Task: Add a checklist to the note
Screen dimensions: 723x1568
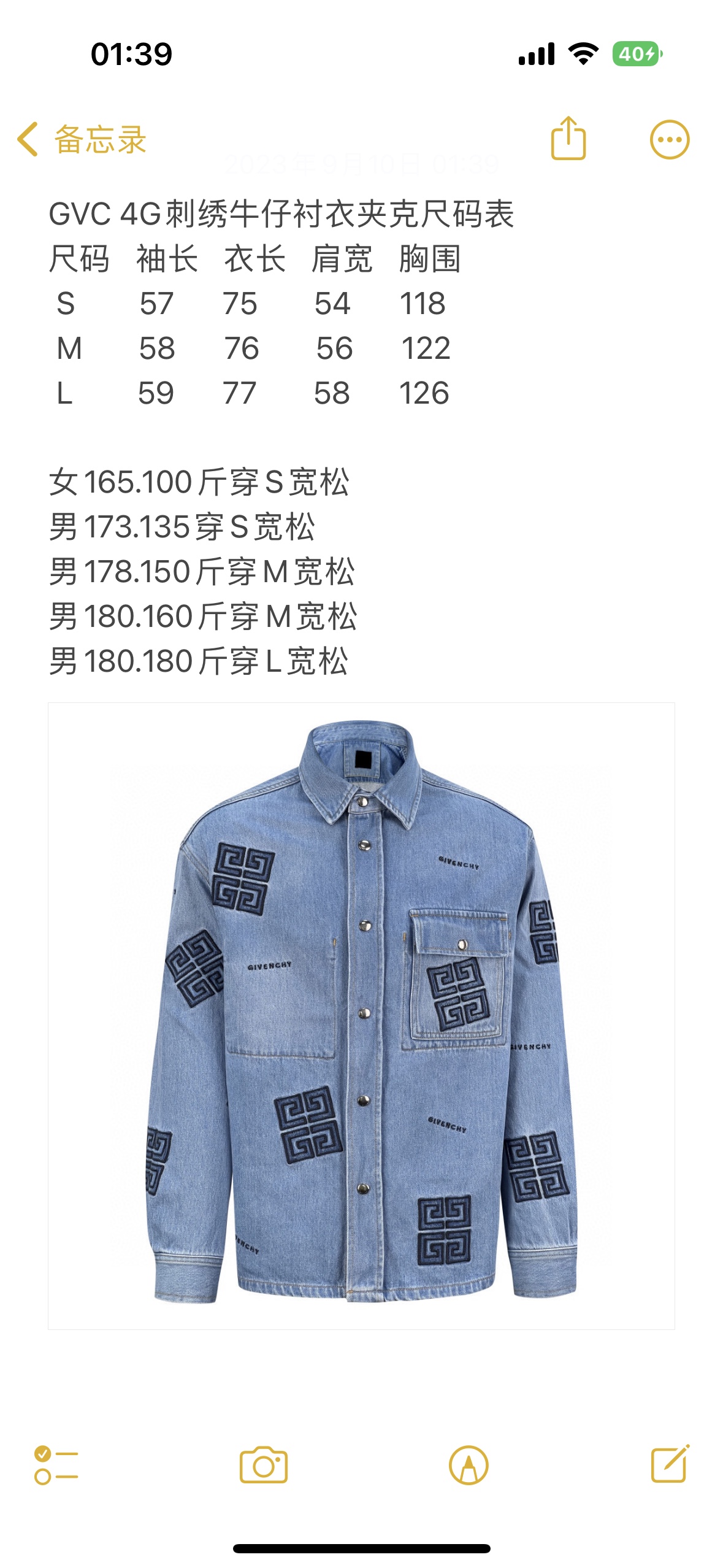Action: point(56,1465)
